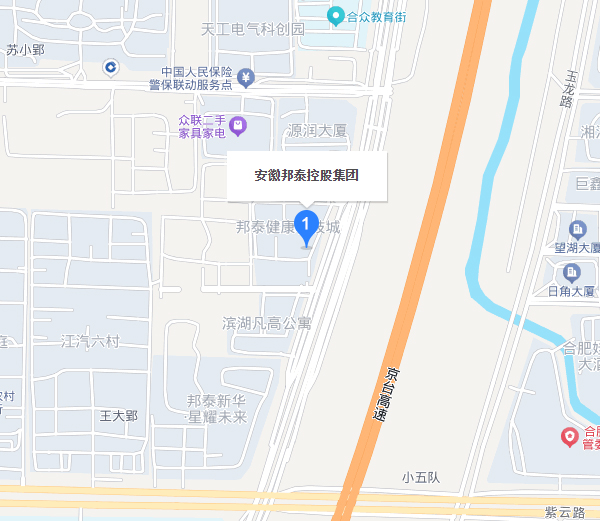Tap the blue location marker numbered 1
This screenshot has width=600, height=521.
307,226
